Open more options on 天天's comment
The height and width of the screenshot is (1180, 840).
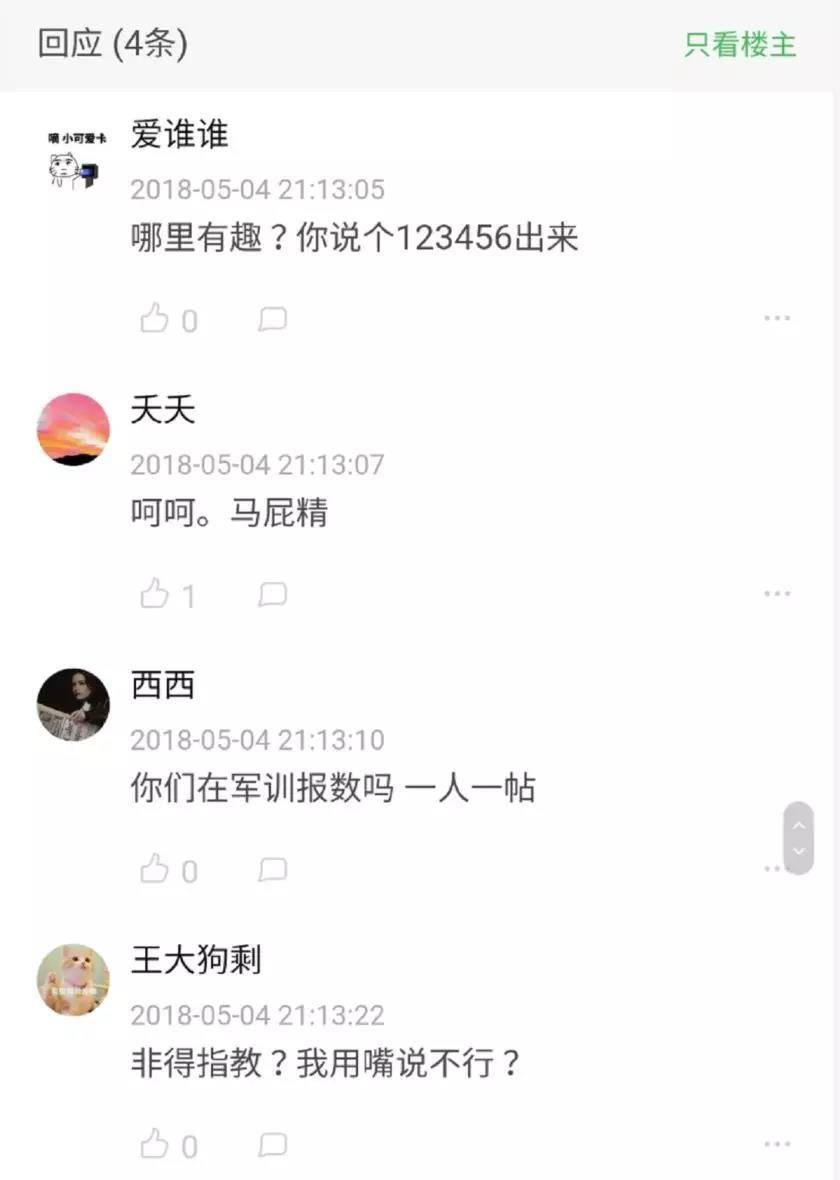(777, 593)
